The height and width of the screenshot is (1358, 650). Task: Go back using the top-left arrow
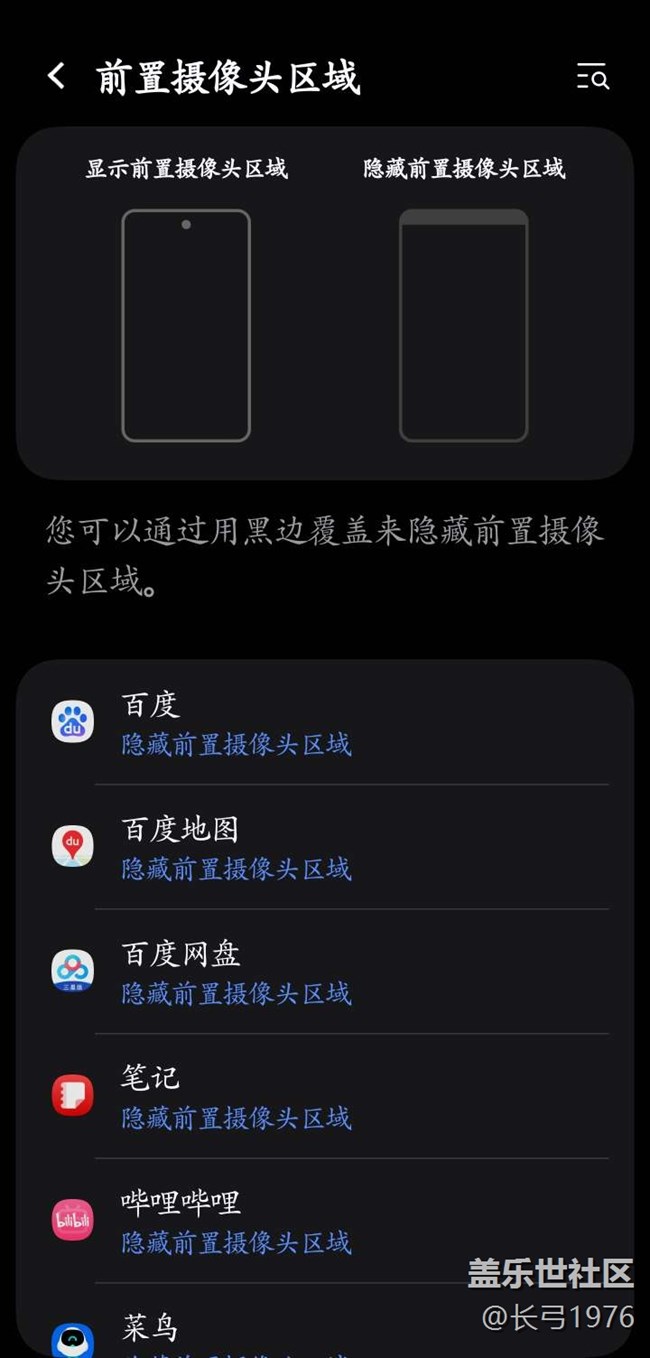click(x=57, y=76)
